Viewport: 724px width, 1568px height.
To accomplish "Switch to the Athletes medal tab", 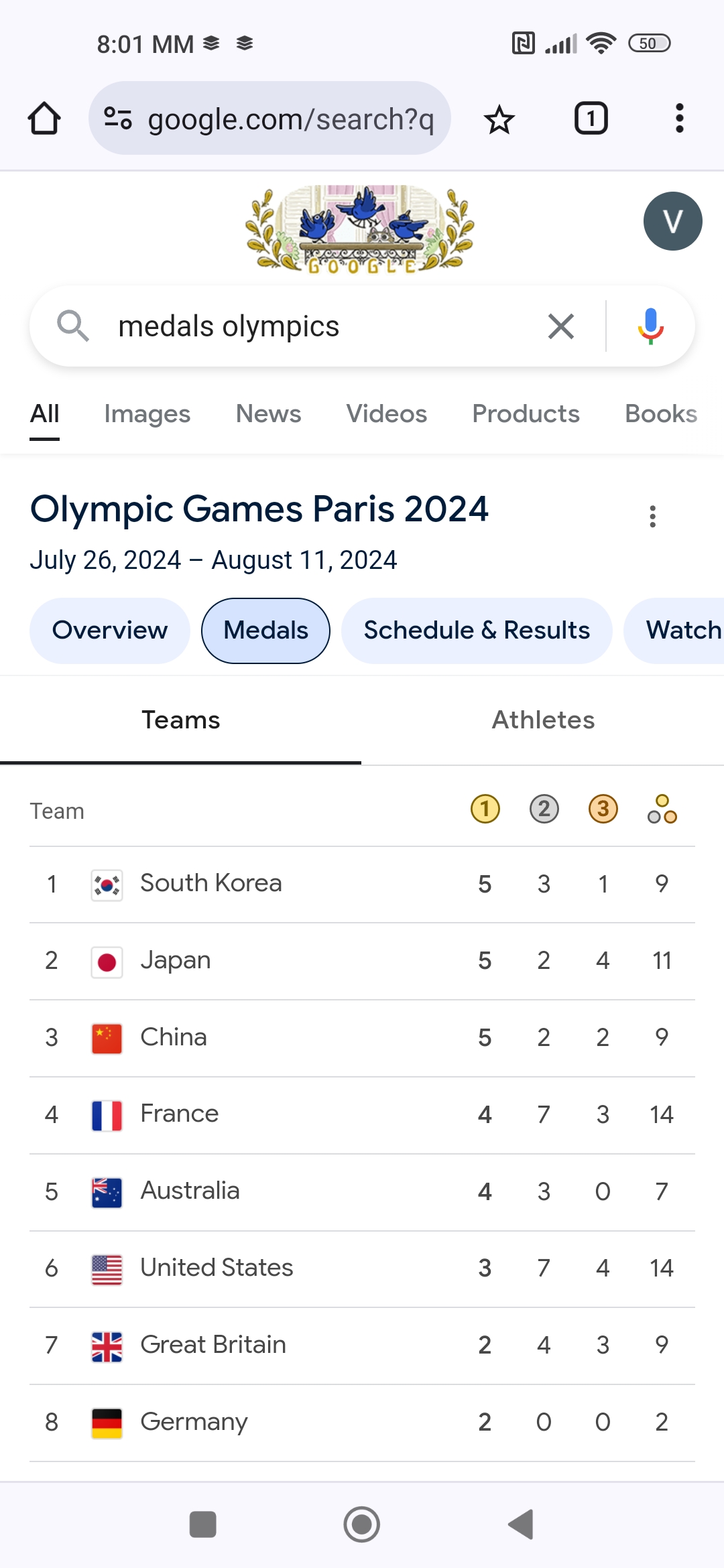I will tap(543, 720).
